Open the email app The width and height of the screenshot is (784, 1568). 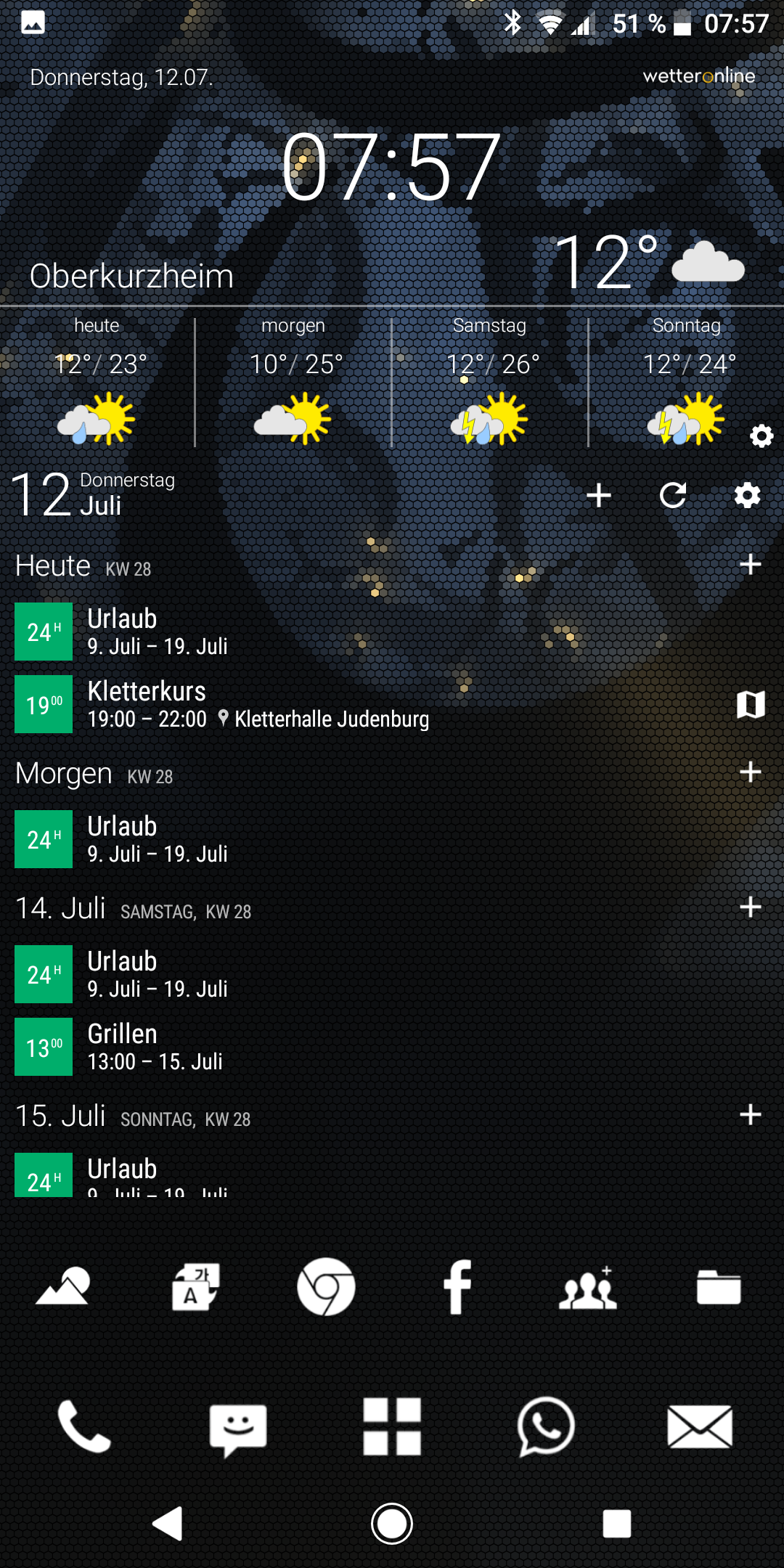pyautogui.click(x=700, y=1426)
